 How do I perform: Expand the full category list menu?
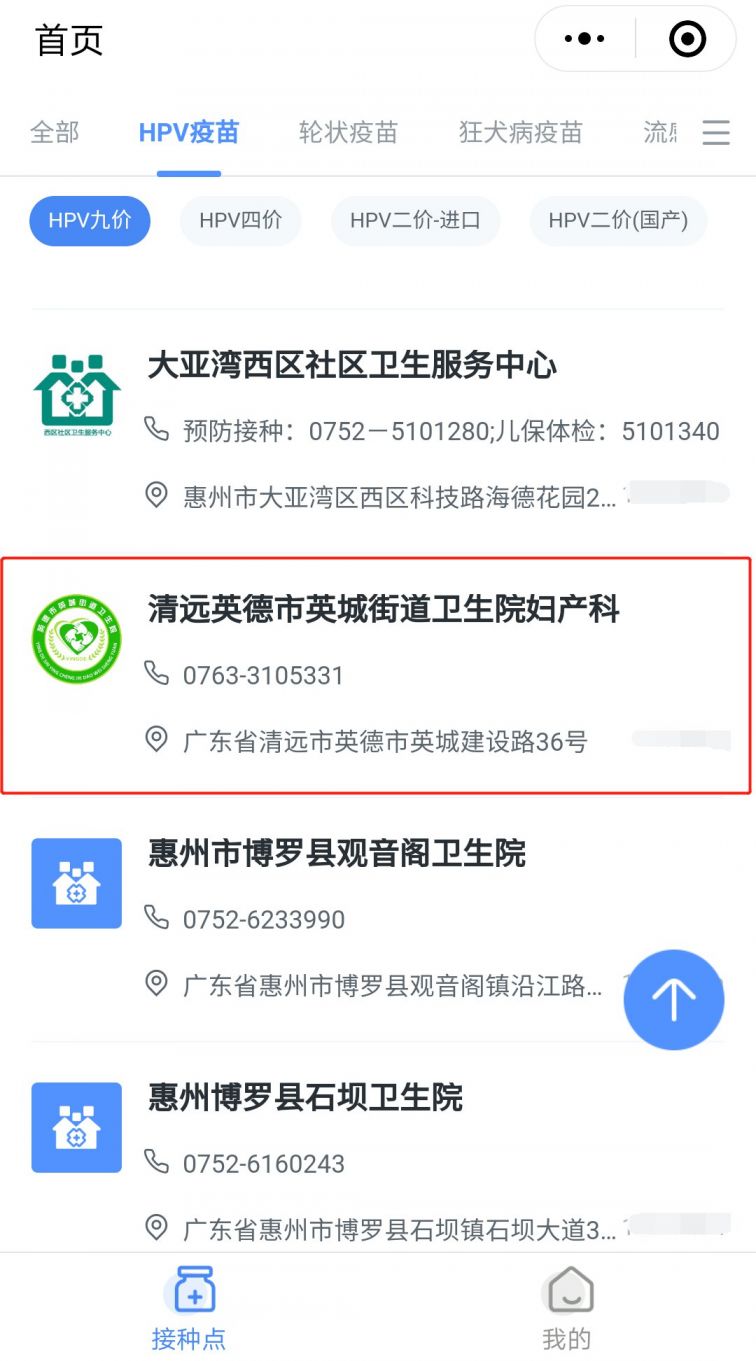716,132
